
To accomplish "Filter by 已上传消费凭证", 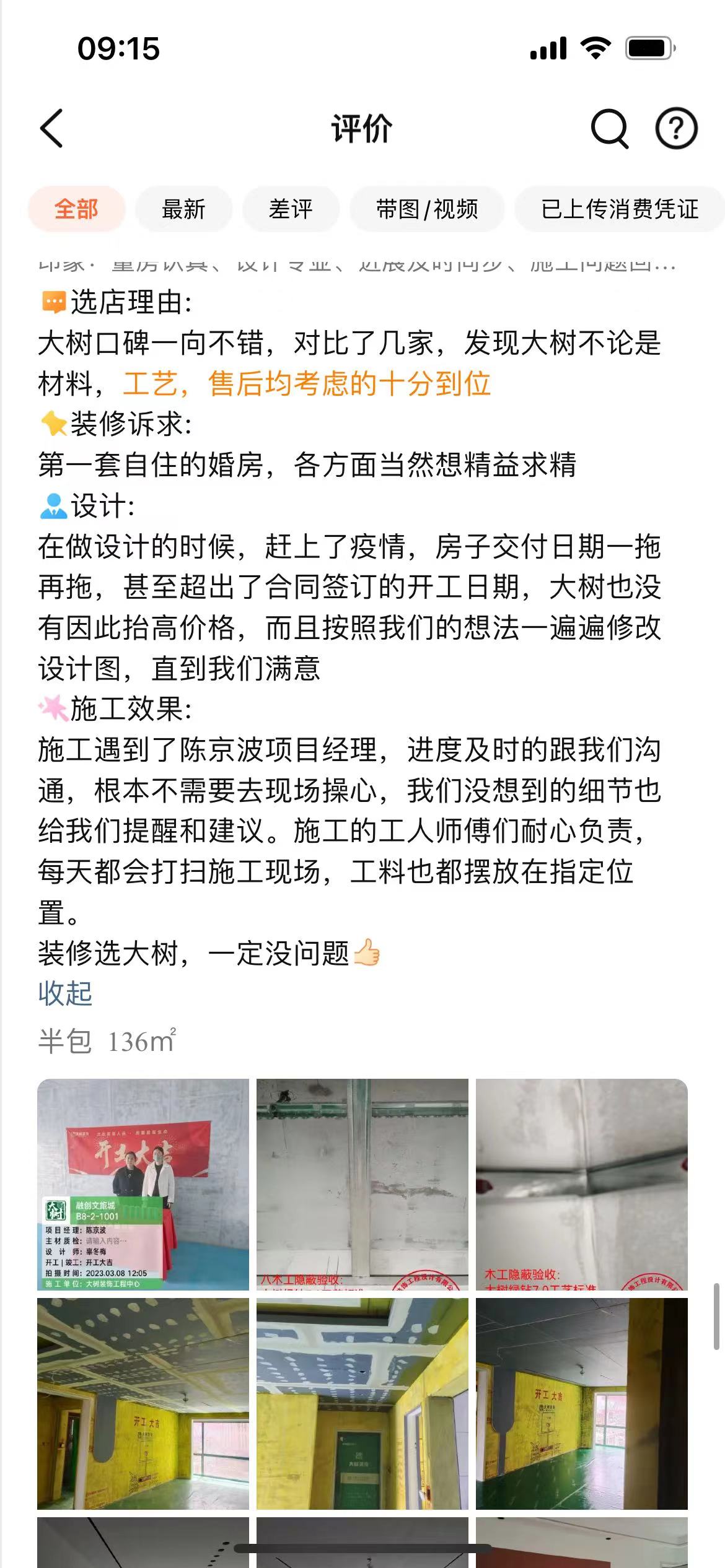I will pos(620,209).
